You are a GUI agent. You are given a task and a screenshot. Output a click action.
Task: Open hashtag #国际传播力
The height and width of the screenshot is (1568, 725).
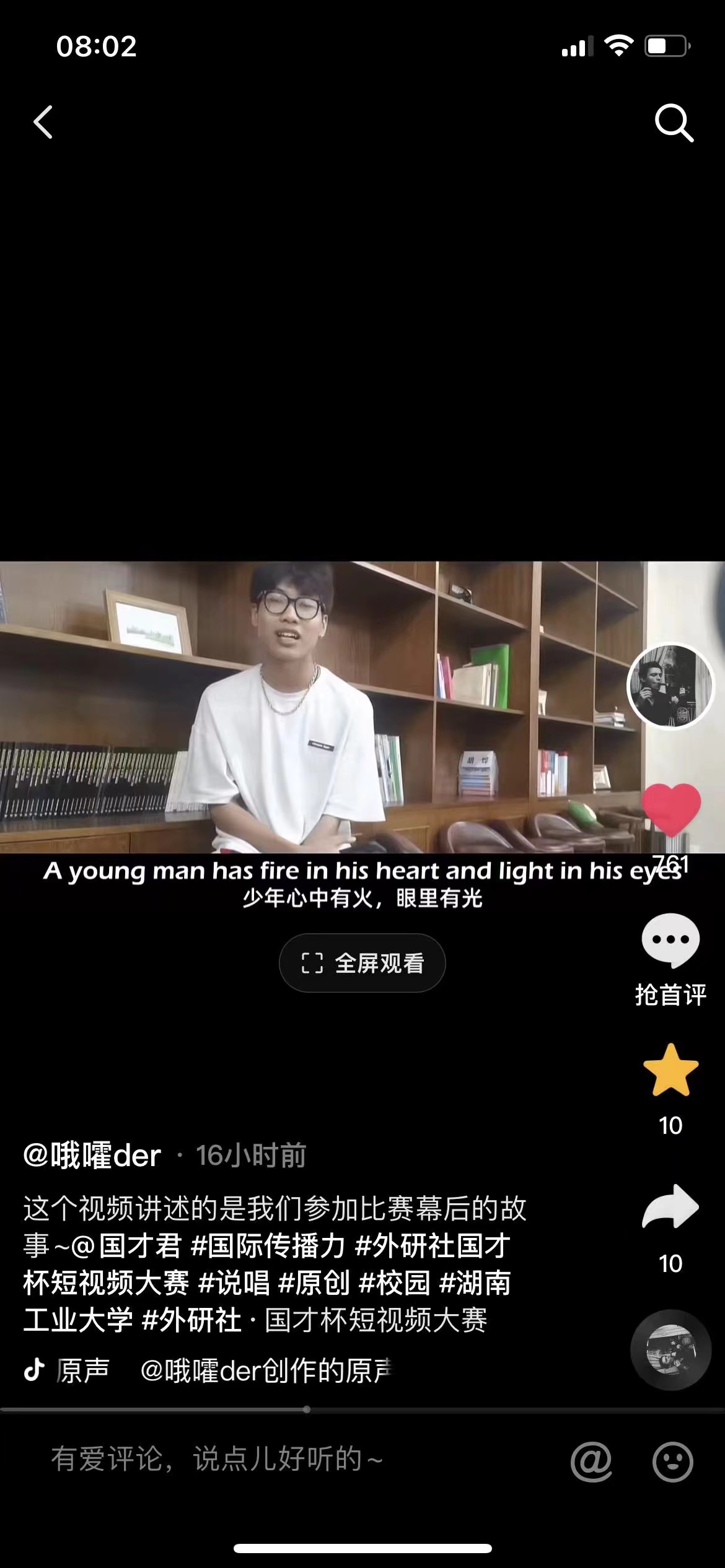pyautogui.click(x=268, y=1245)
